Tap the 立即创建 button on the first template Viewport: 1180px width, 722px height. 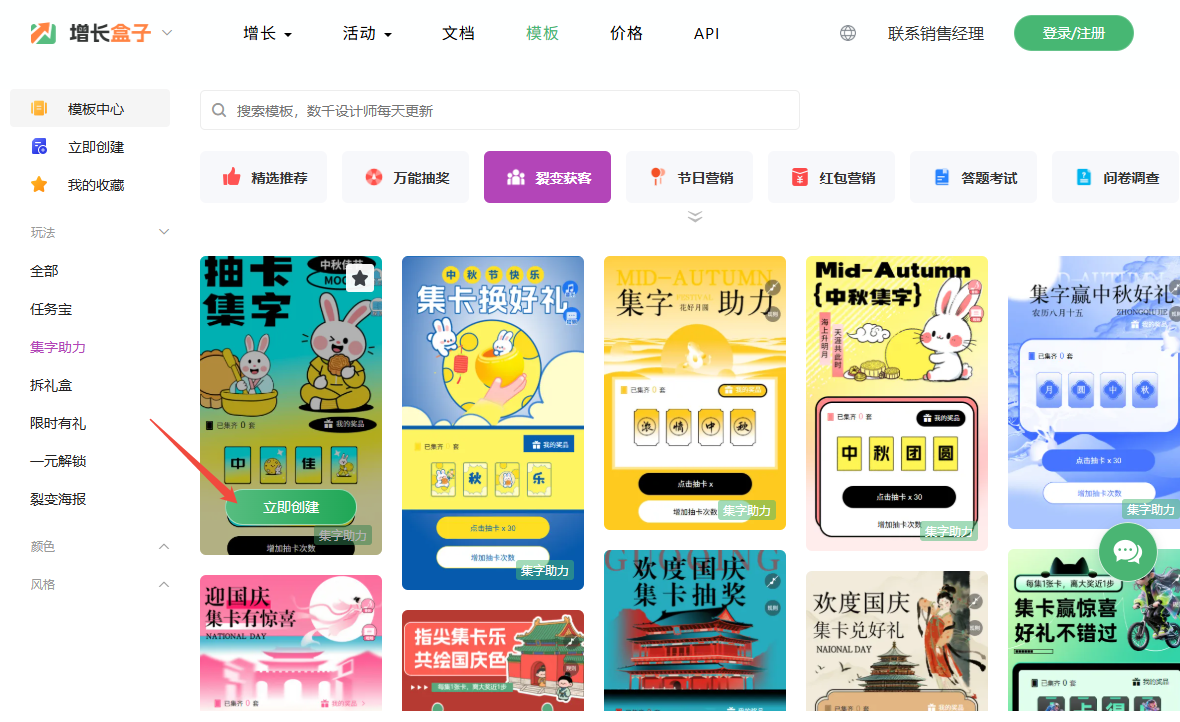pyautogui.click(x=291, y=508)
